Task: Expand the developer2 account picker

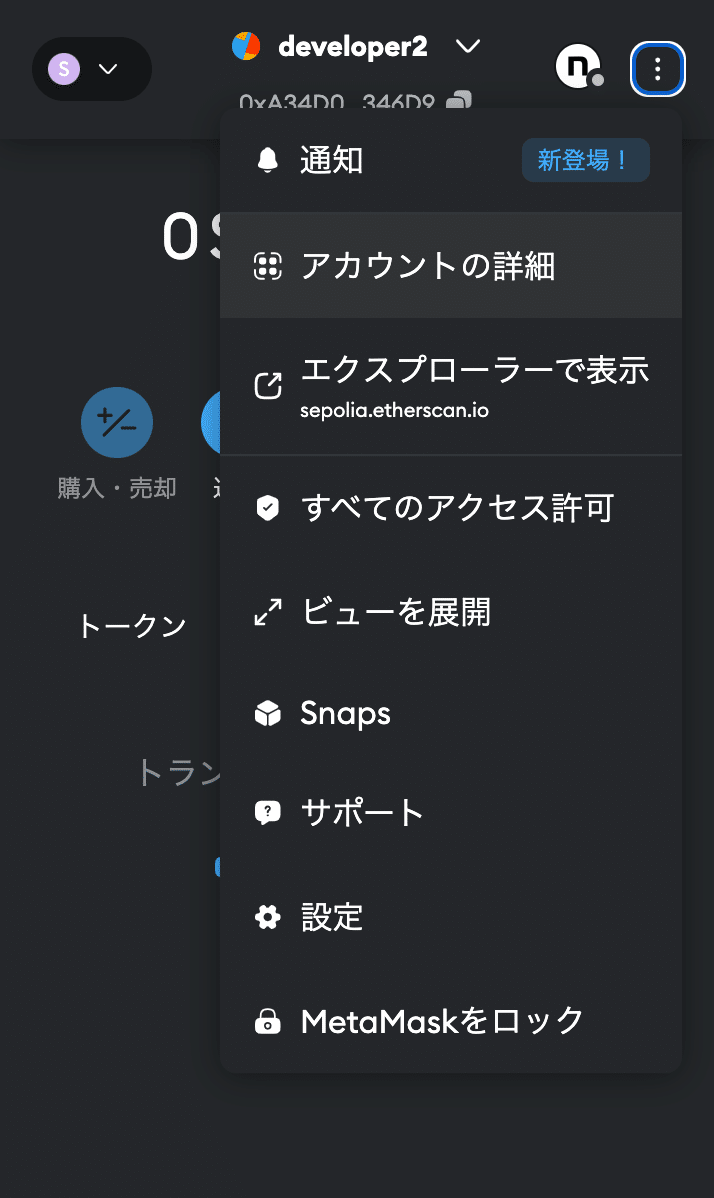Action: pyautogui.click(x=357, y=47)
